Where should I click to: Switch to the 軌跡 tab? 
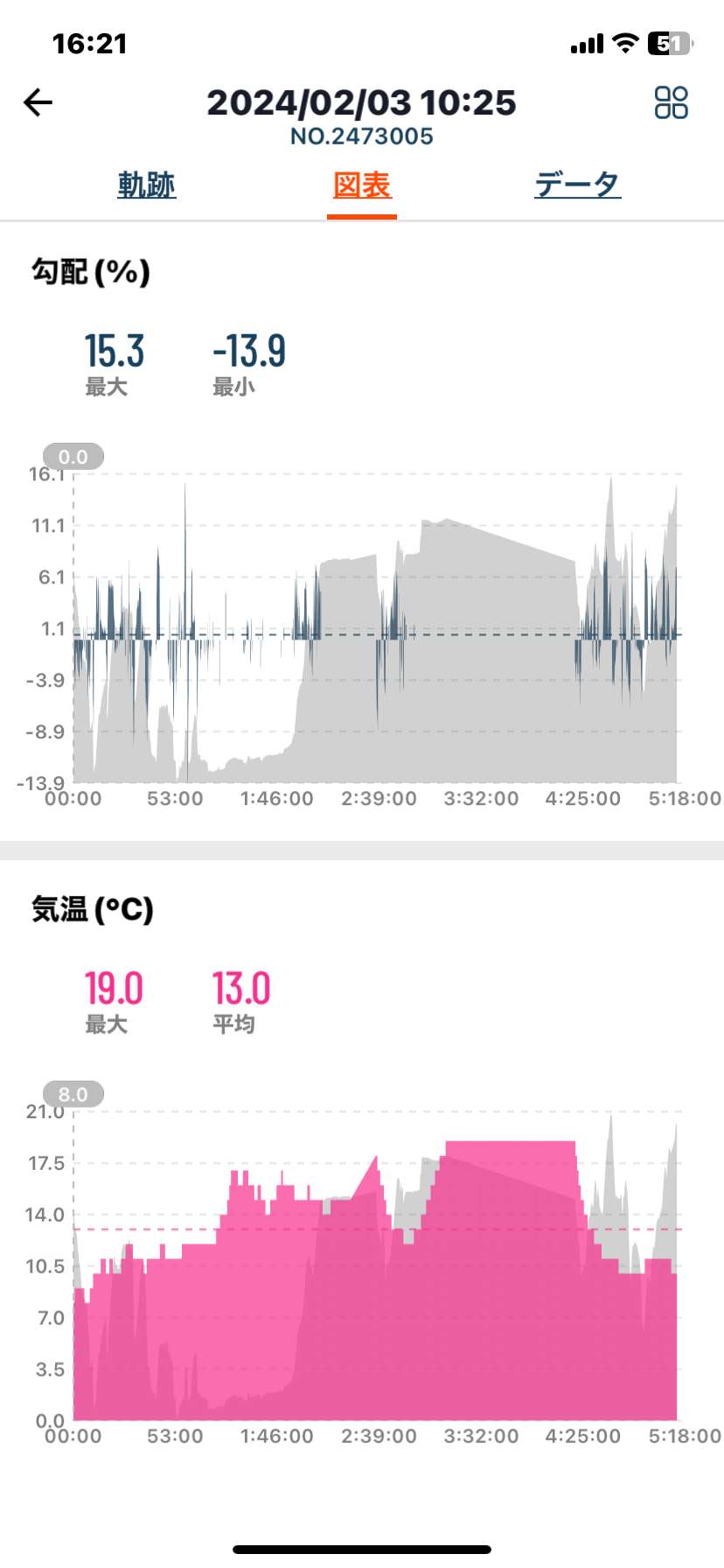(x=147, y=185)
